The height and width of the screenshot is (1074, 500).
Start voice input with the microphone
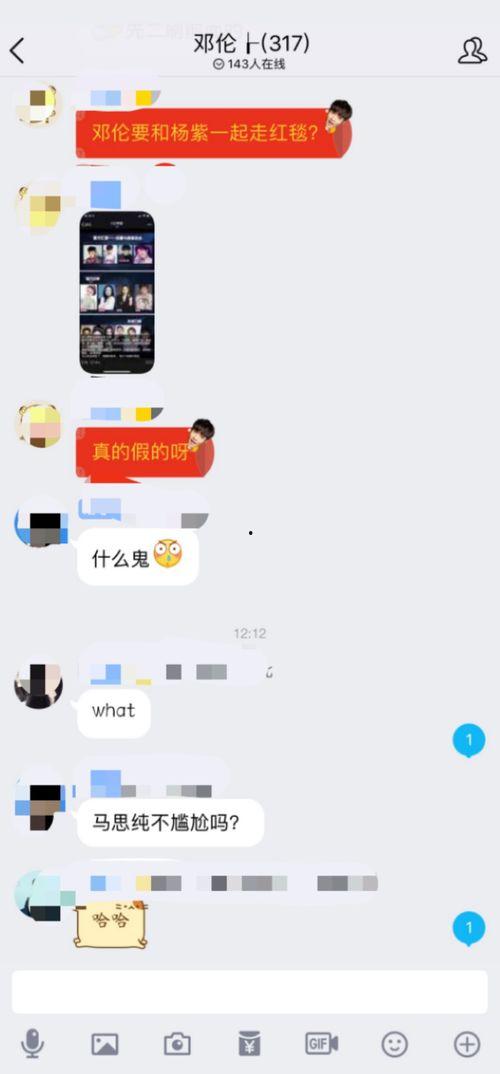point(32,1044)
